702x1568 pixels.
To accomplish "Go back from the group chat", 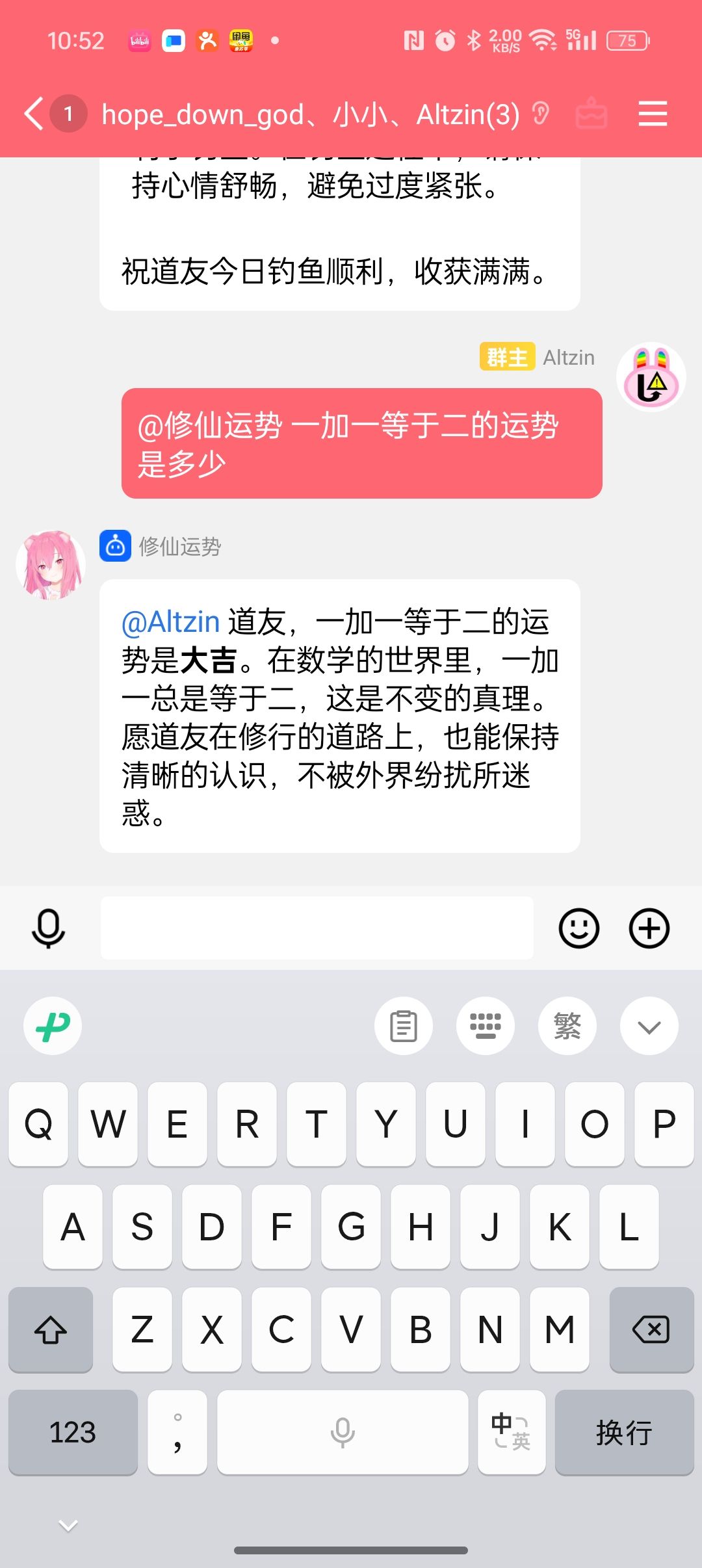I will [34, 114].
